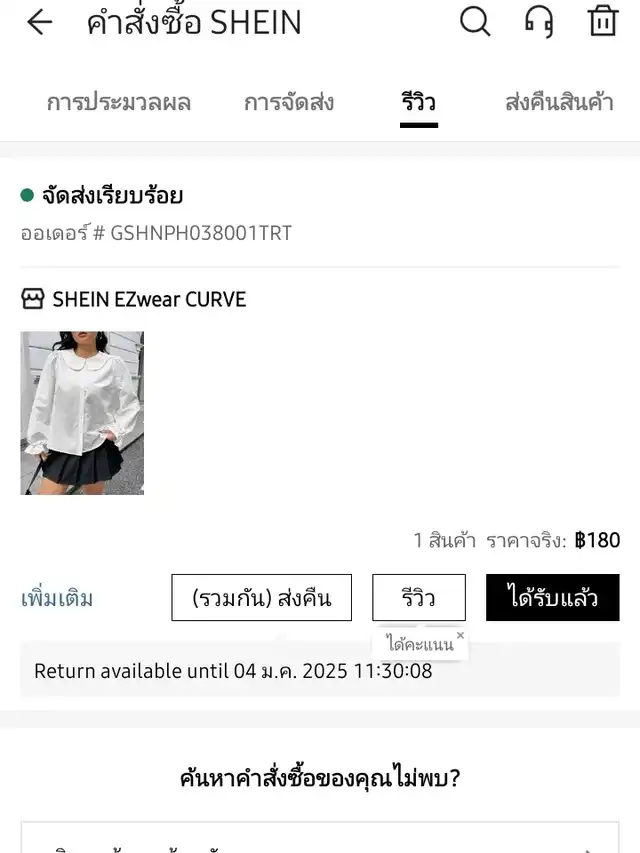Tap เพิ่มเติม for more options
The image size is (640, 853).
pos(57,599)
